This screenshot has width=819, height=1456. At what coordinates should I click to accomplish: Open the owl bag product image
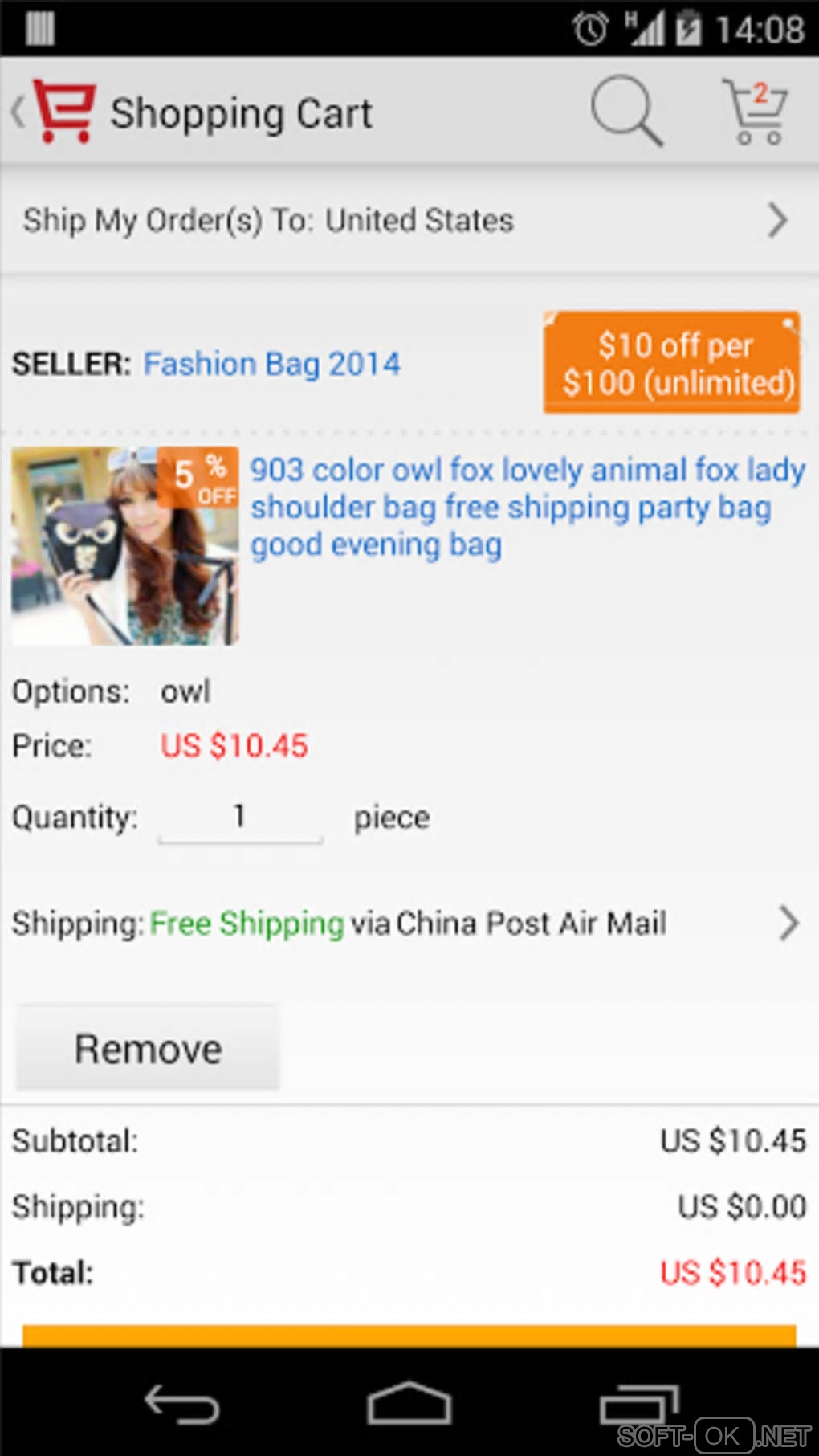[125, 546]
